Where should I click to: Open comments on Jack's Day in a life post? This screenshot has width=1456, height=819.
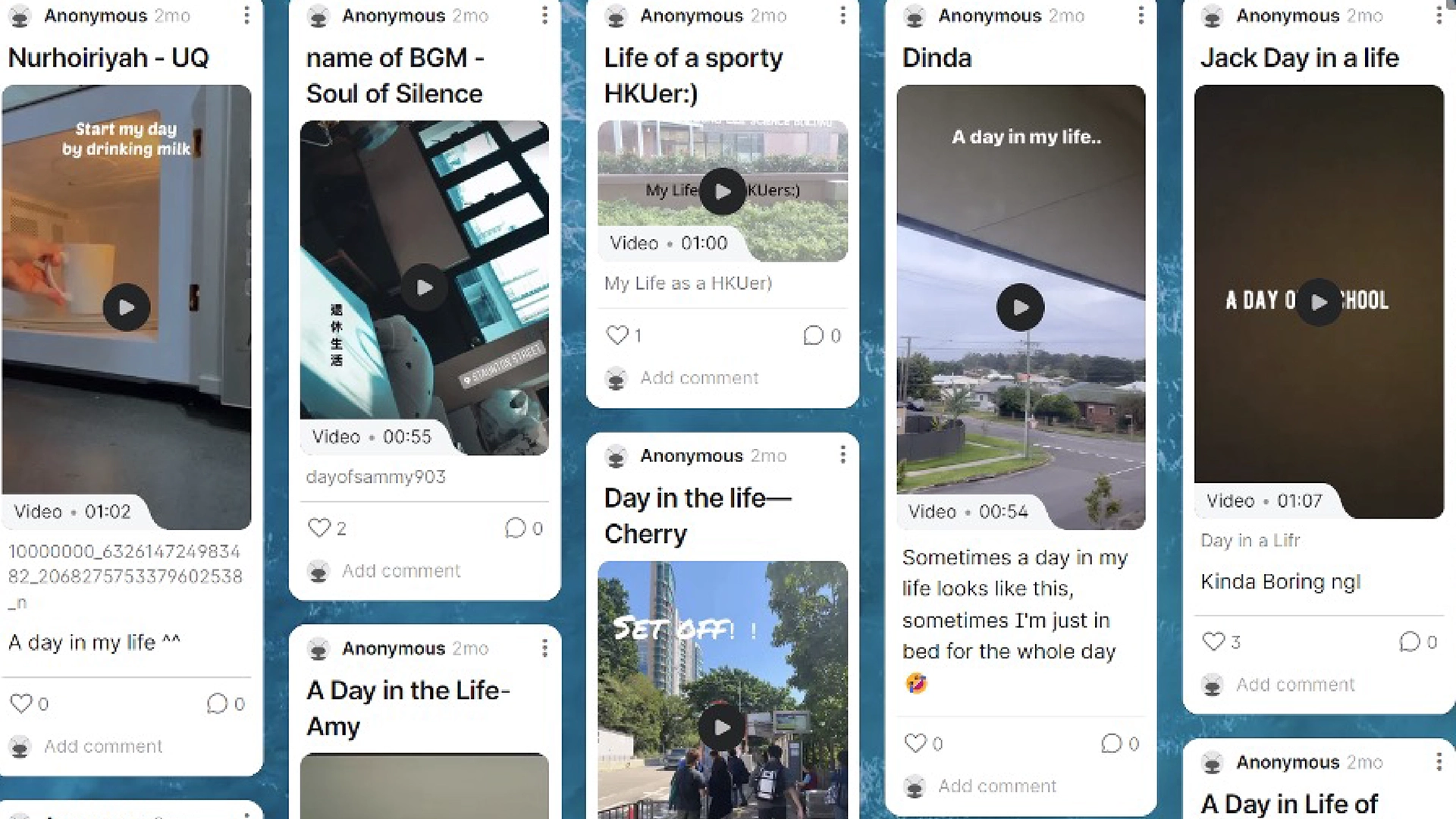(x=1409, y=642)
